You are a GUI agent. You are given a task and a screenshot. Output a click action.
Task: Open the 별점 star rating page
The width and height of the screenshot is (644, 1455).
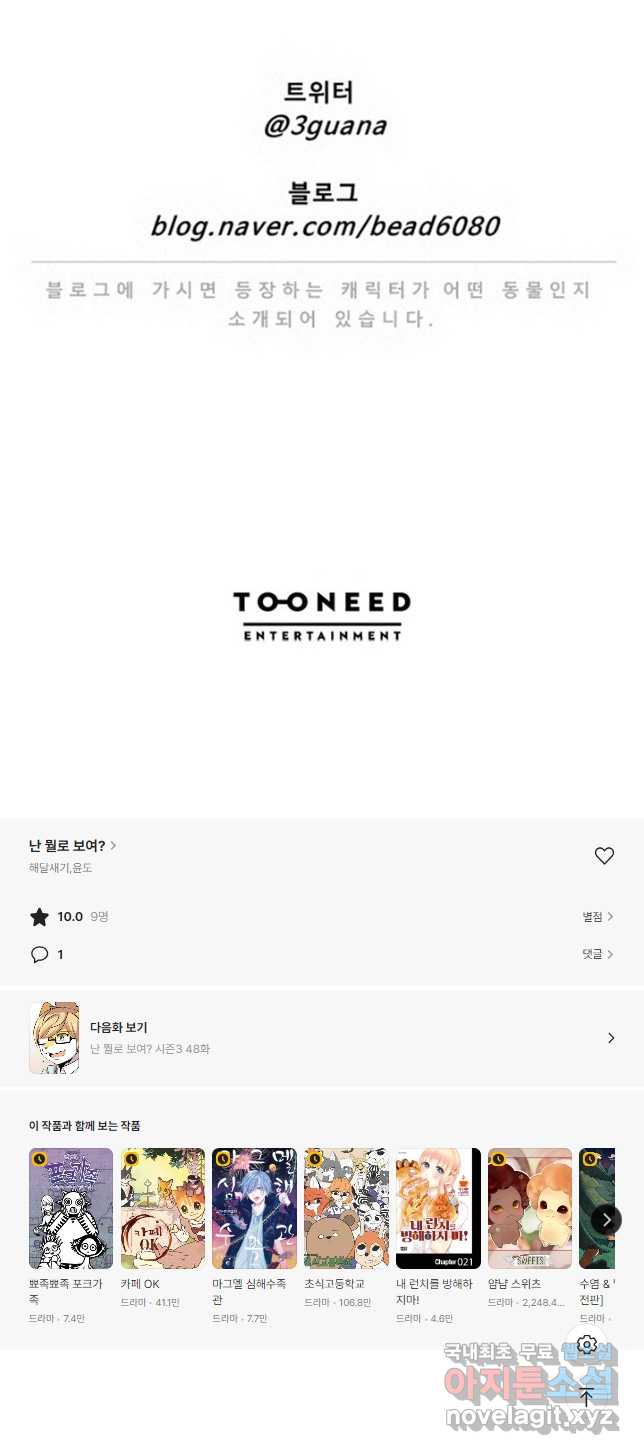(x=597, y=917)
